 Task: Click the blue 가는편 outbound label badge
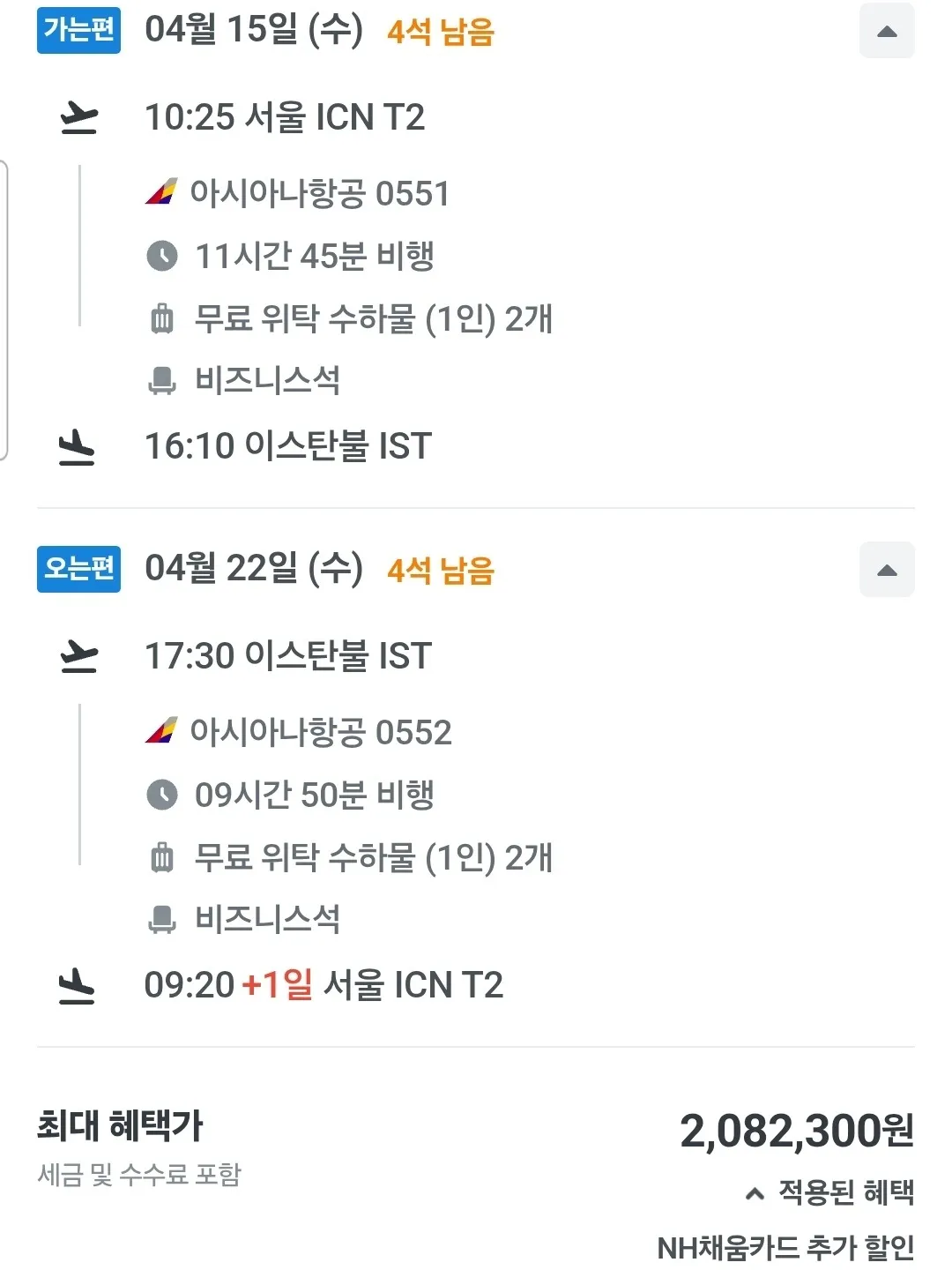[78, 31]
